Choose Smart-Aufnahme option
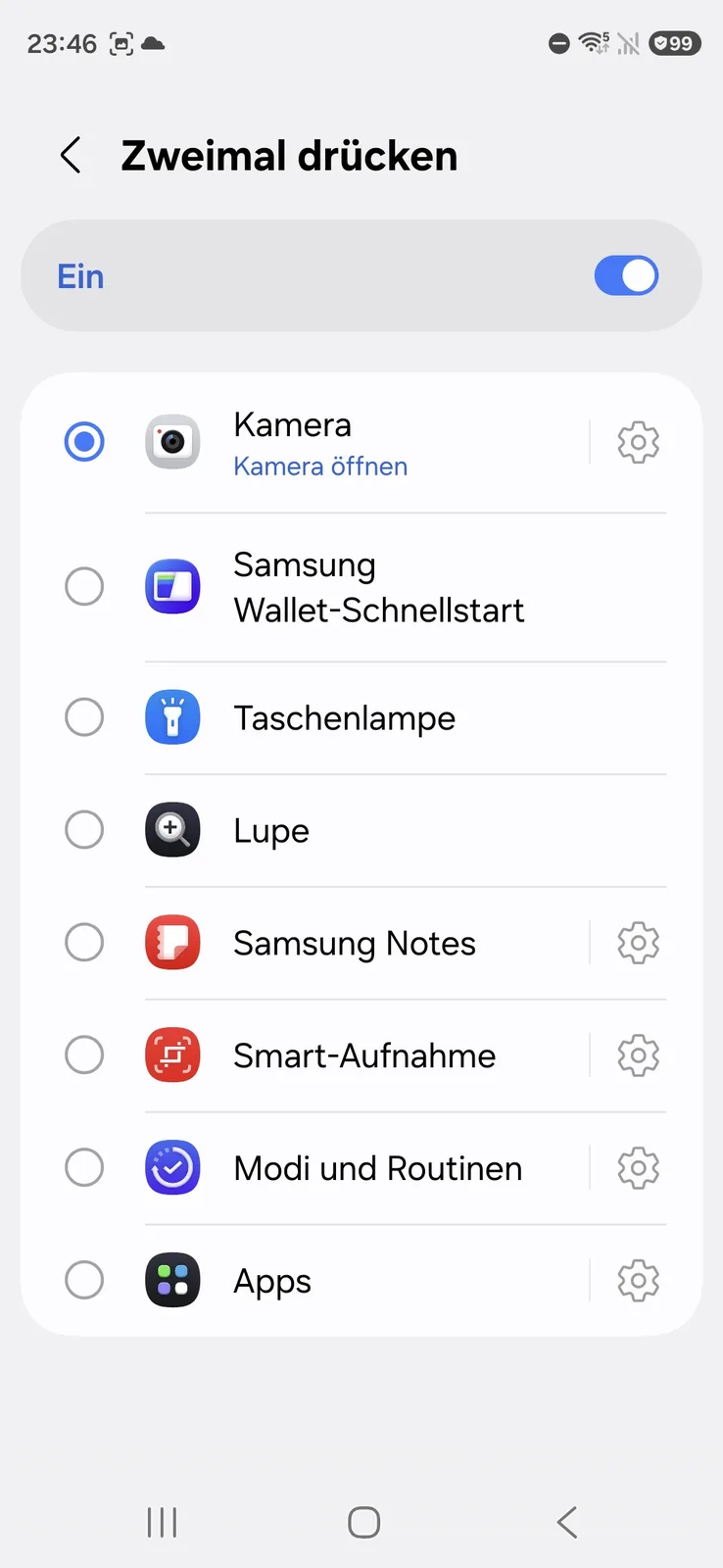 (84, 1055)
